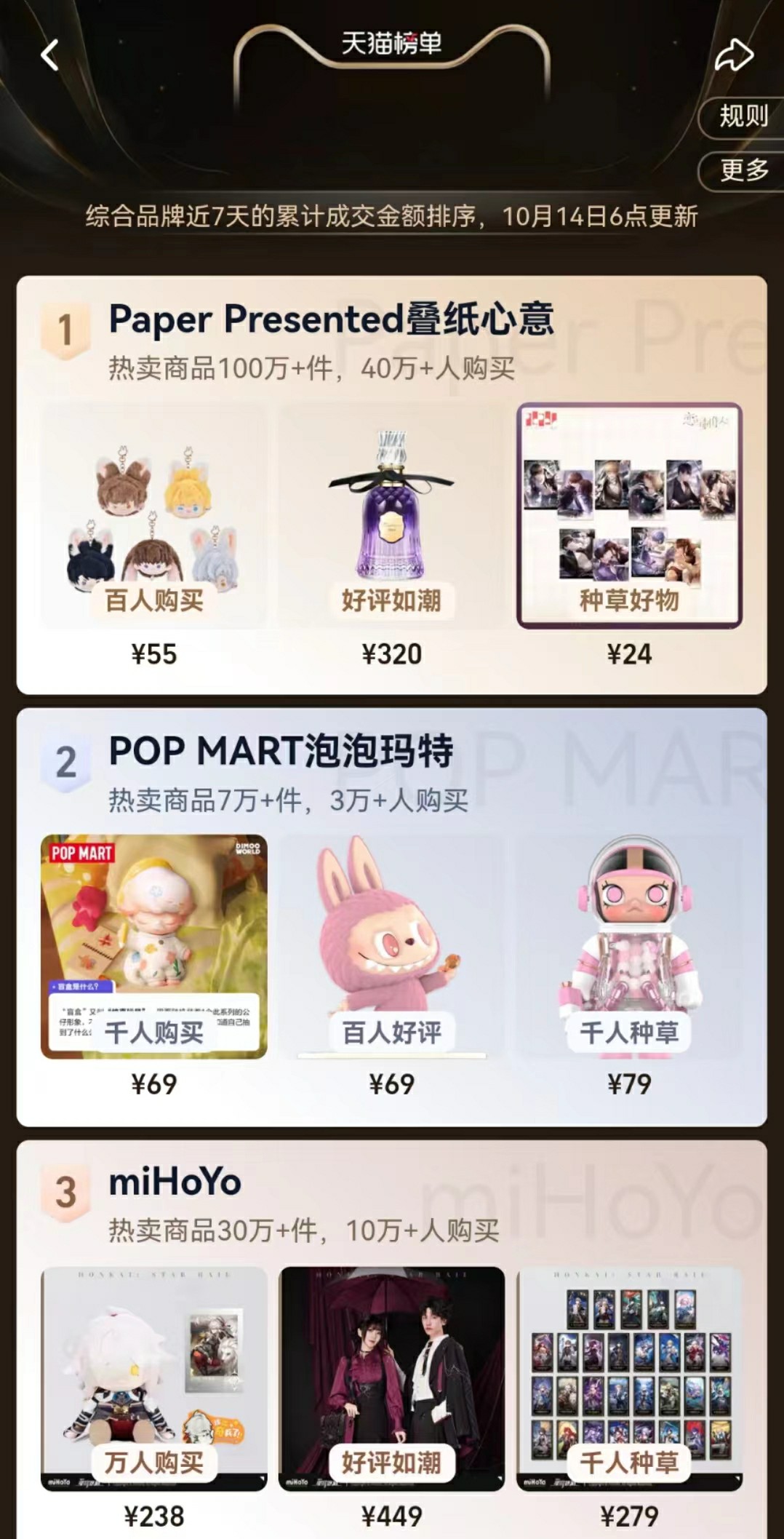Open POP MART泡泡玛特 brand card
Image resolution: width=784 pixels, height=1539 pixels.
pyautogui.click(x=281, y=752)
